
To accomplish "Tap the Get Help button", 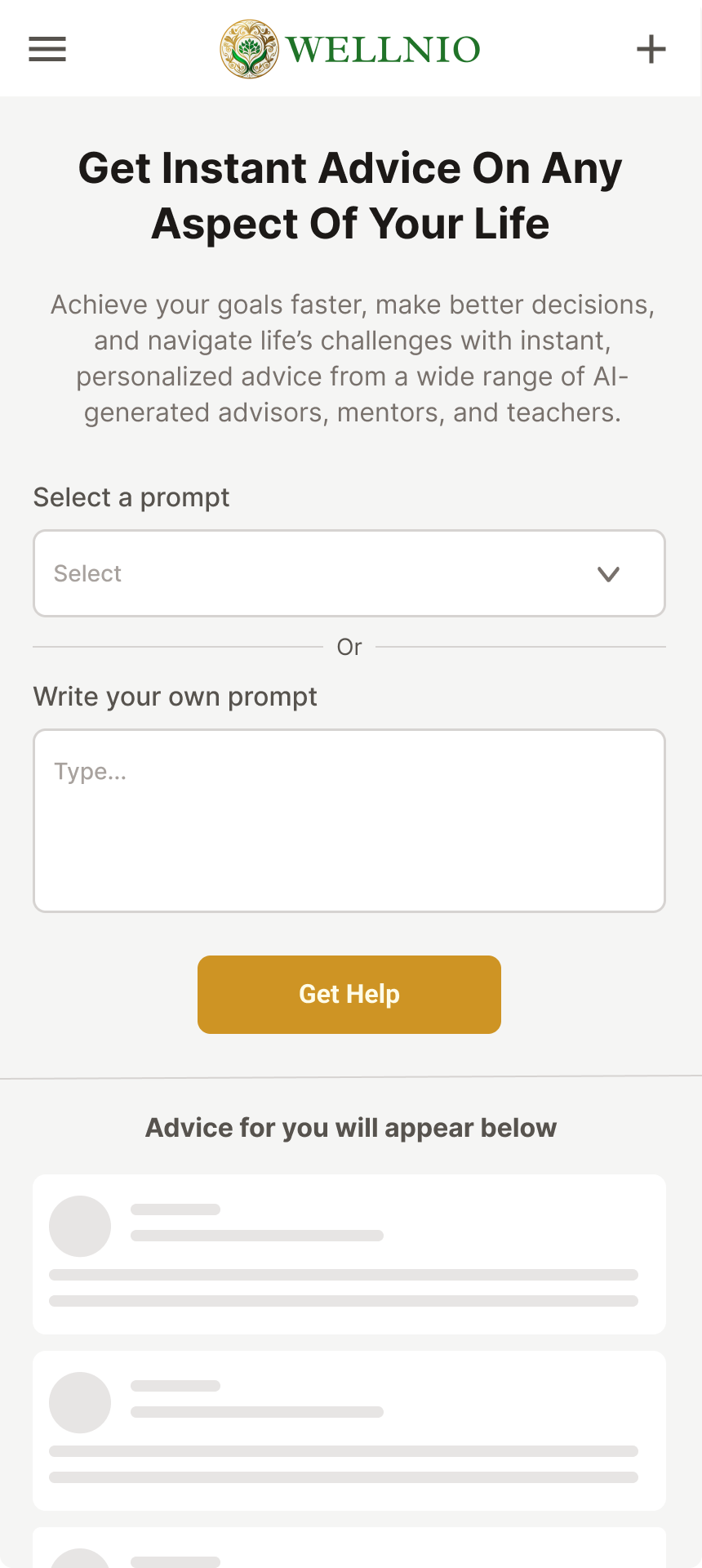I will 349,995.
